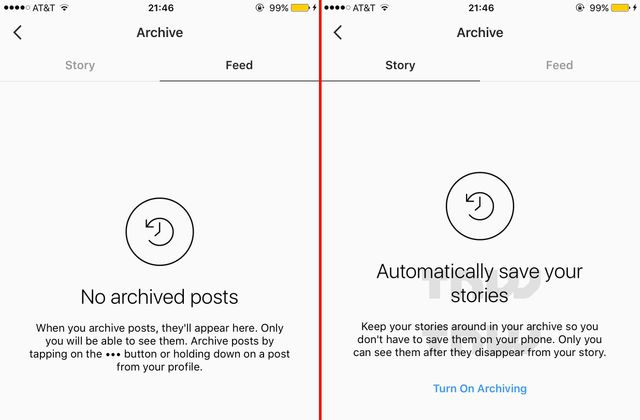
Task: Tap Turn On Archiving link
Action: tap(479, 388)
